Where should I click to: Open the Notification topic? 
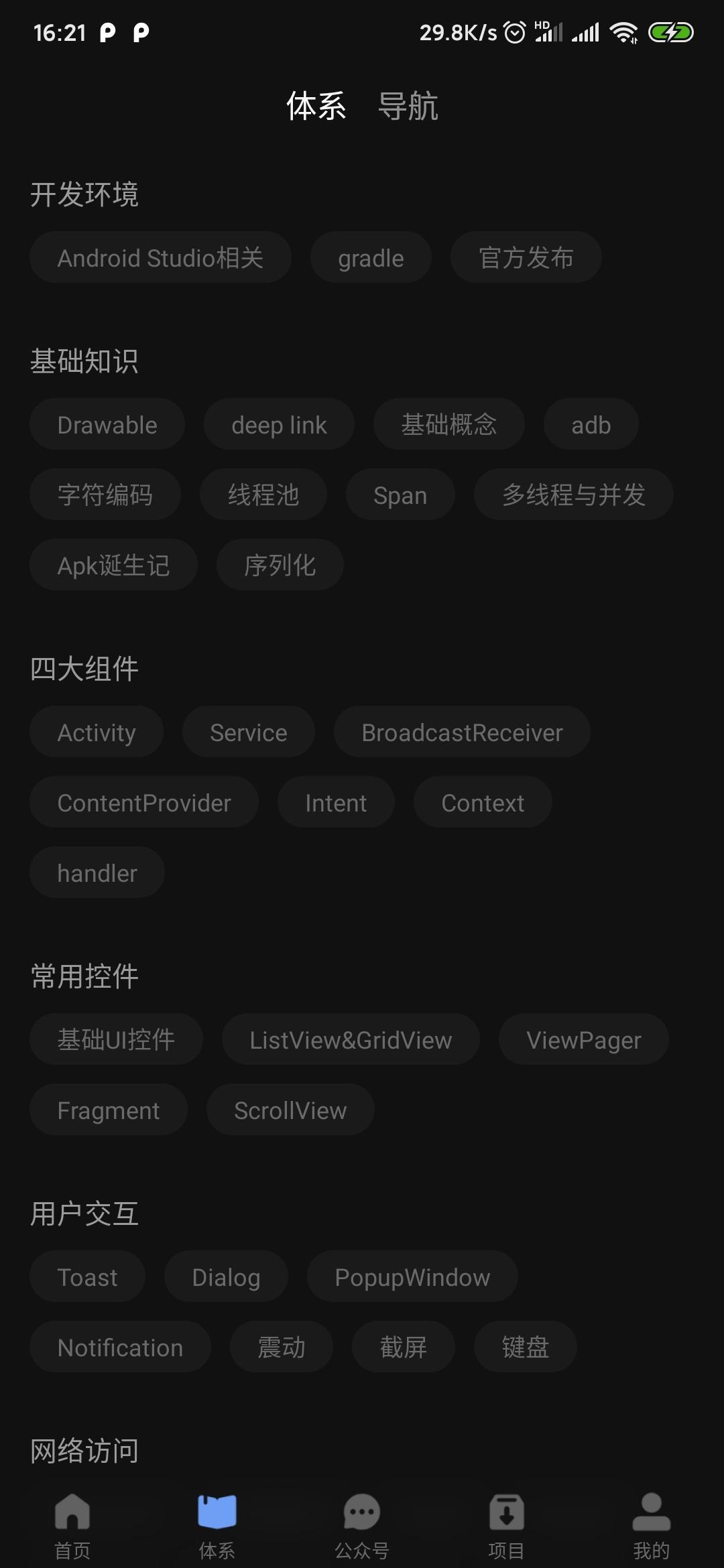[120, 1348]
